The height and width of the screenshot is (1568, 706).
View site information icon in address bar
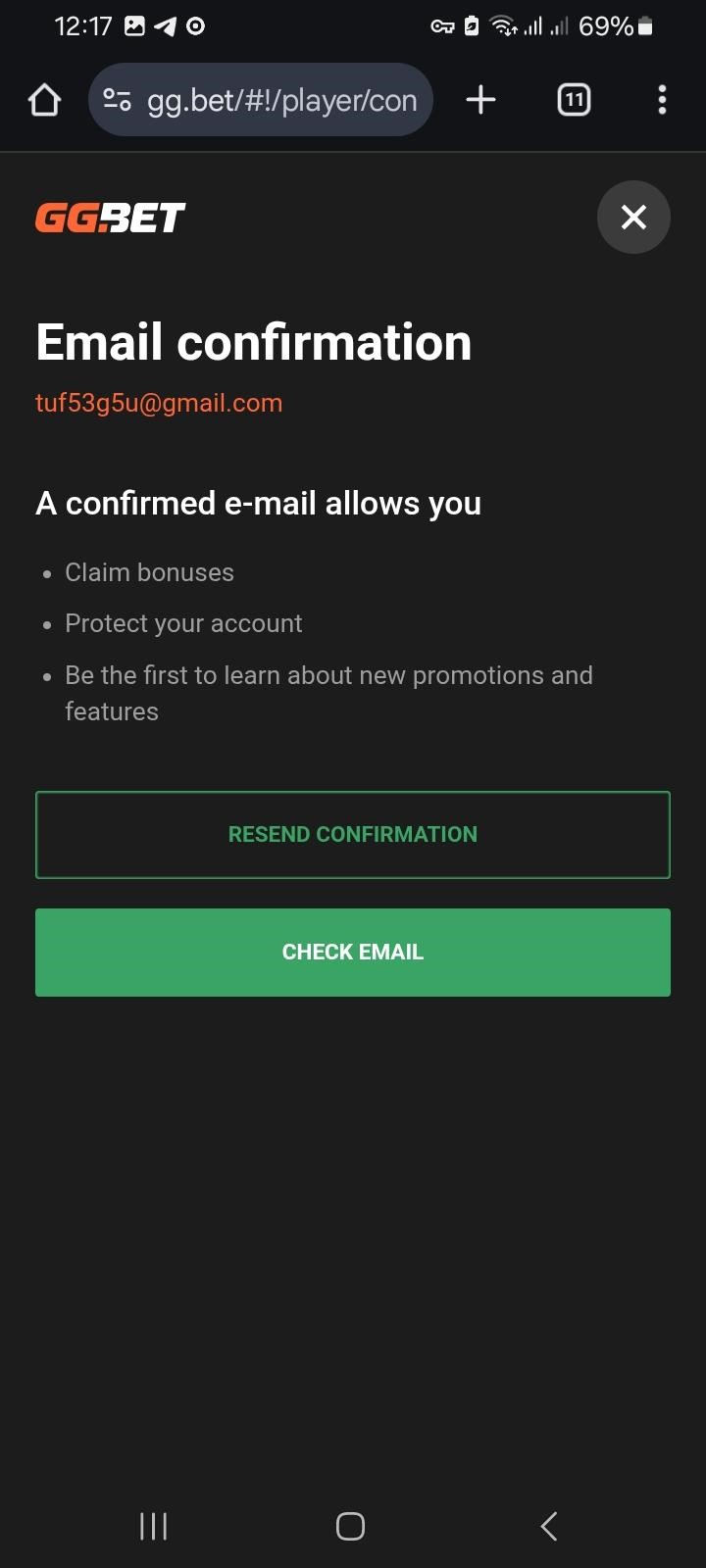coord(118,100)
